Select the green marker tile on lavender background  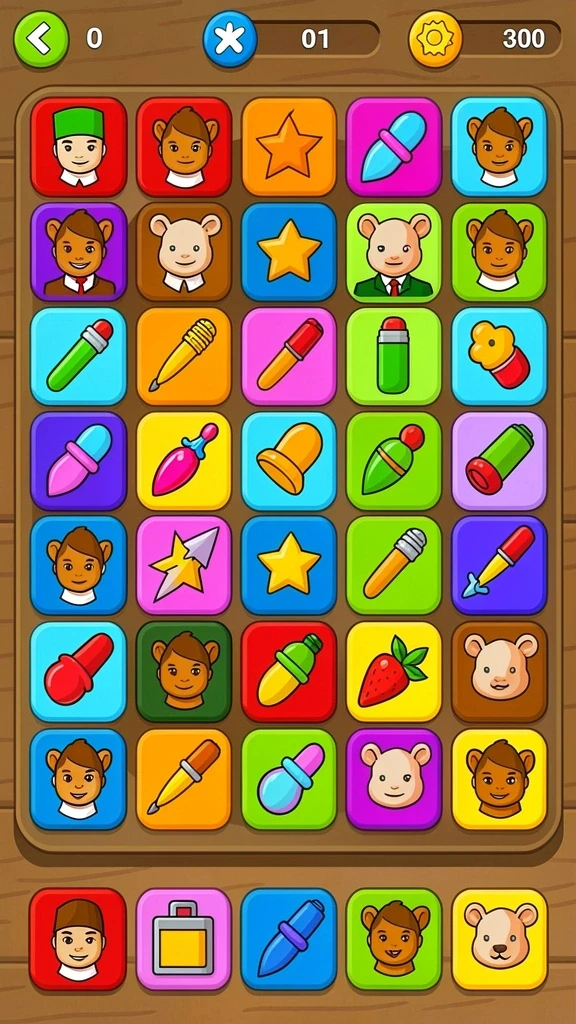pyautogui.click(x=500, y=461)
